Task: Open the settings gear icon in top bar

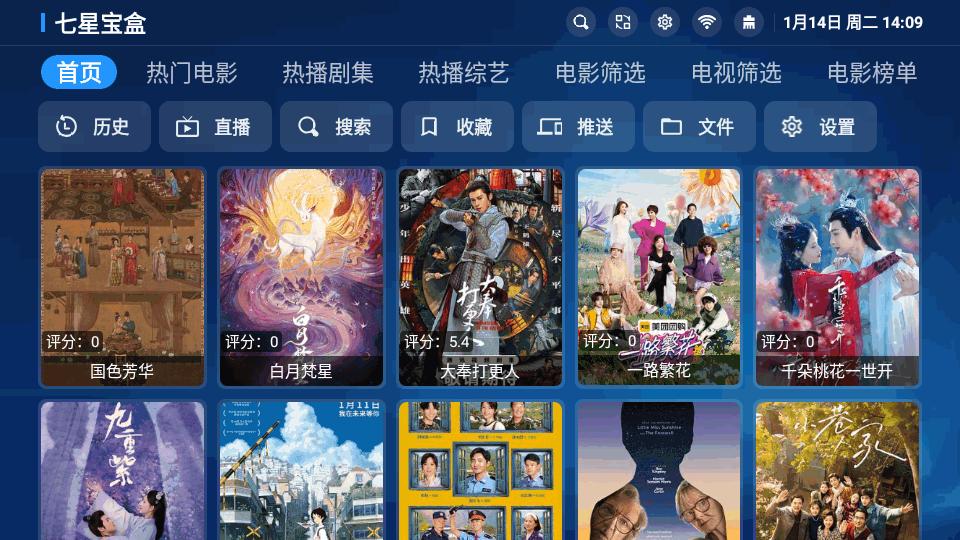Action: 664,22
